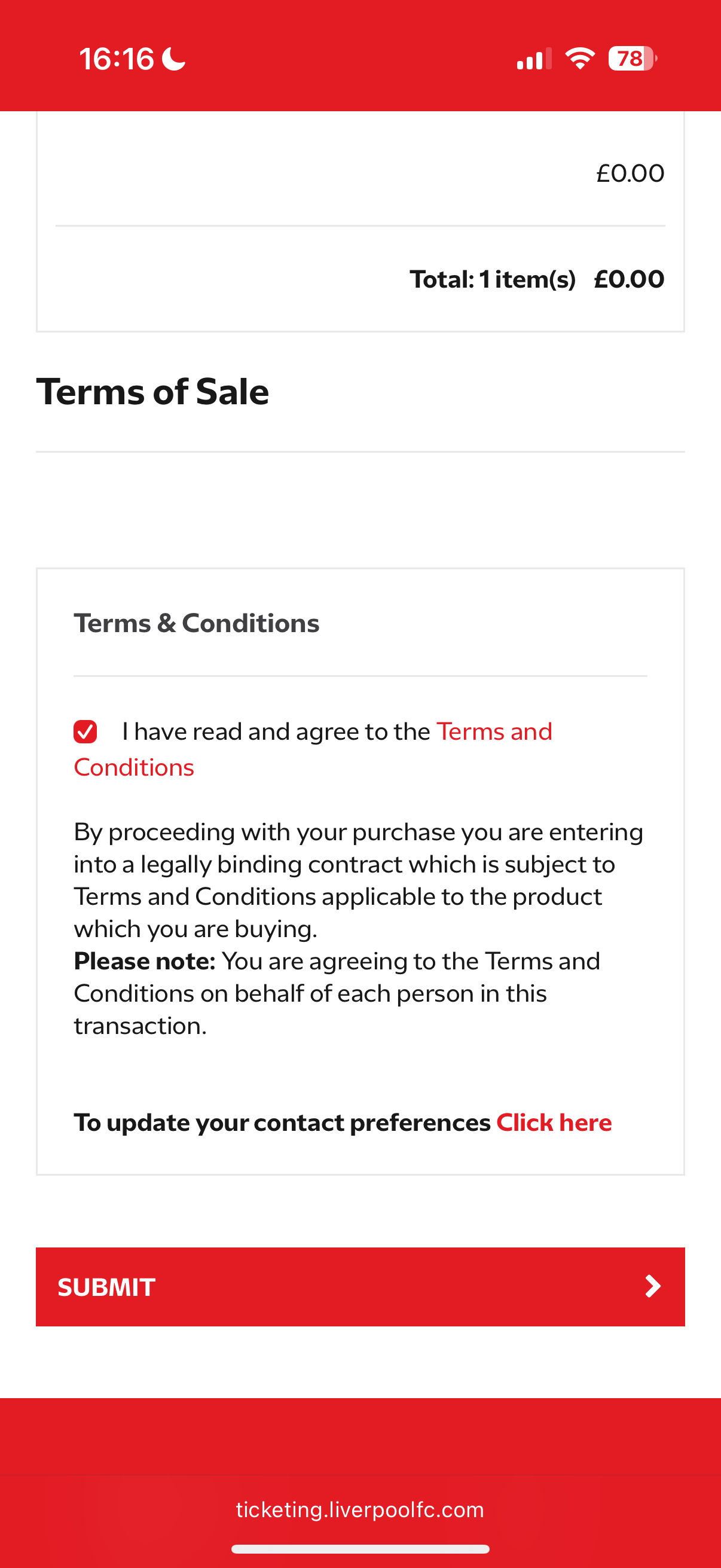Image resolution: width=721 pixels, height=1568 pixels.
Task: Submit the order
Action: [360, 1286]
